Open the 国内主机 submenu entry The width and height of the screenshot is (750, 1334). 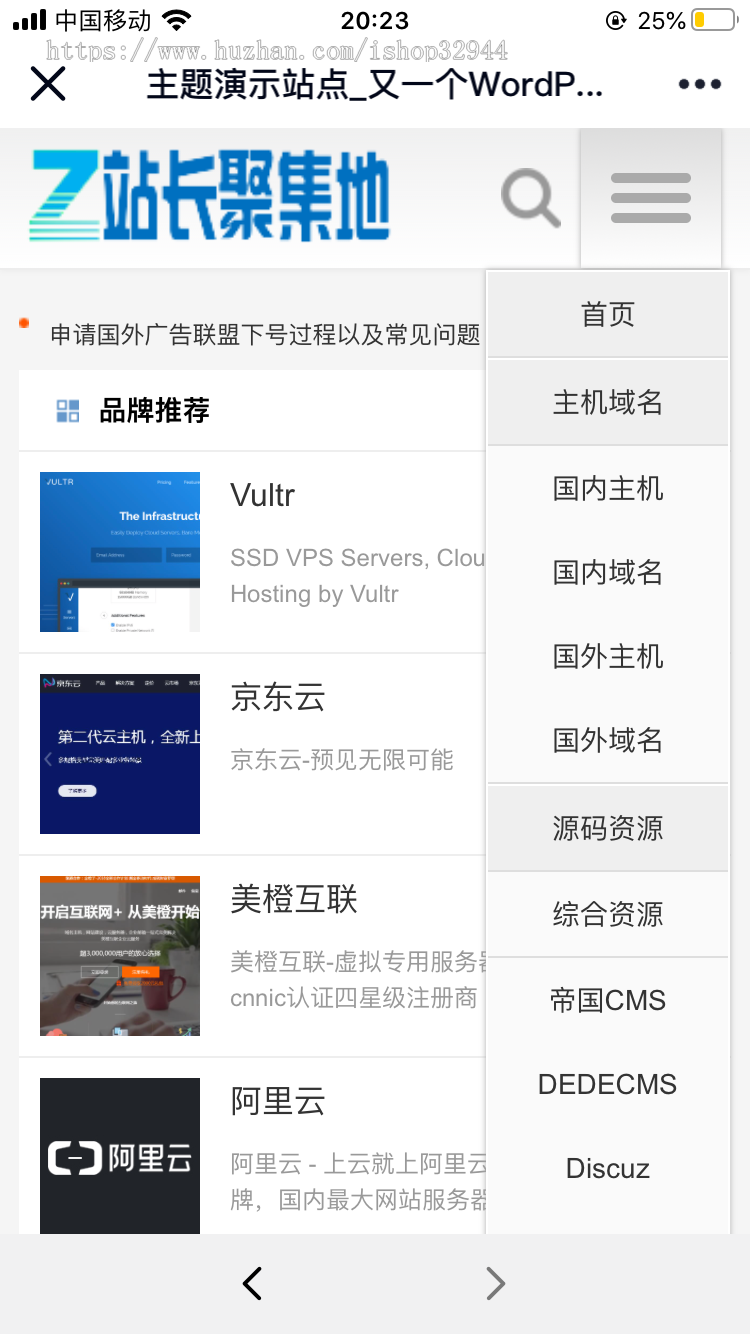[608, 487]
